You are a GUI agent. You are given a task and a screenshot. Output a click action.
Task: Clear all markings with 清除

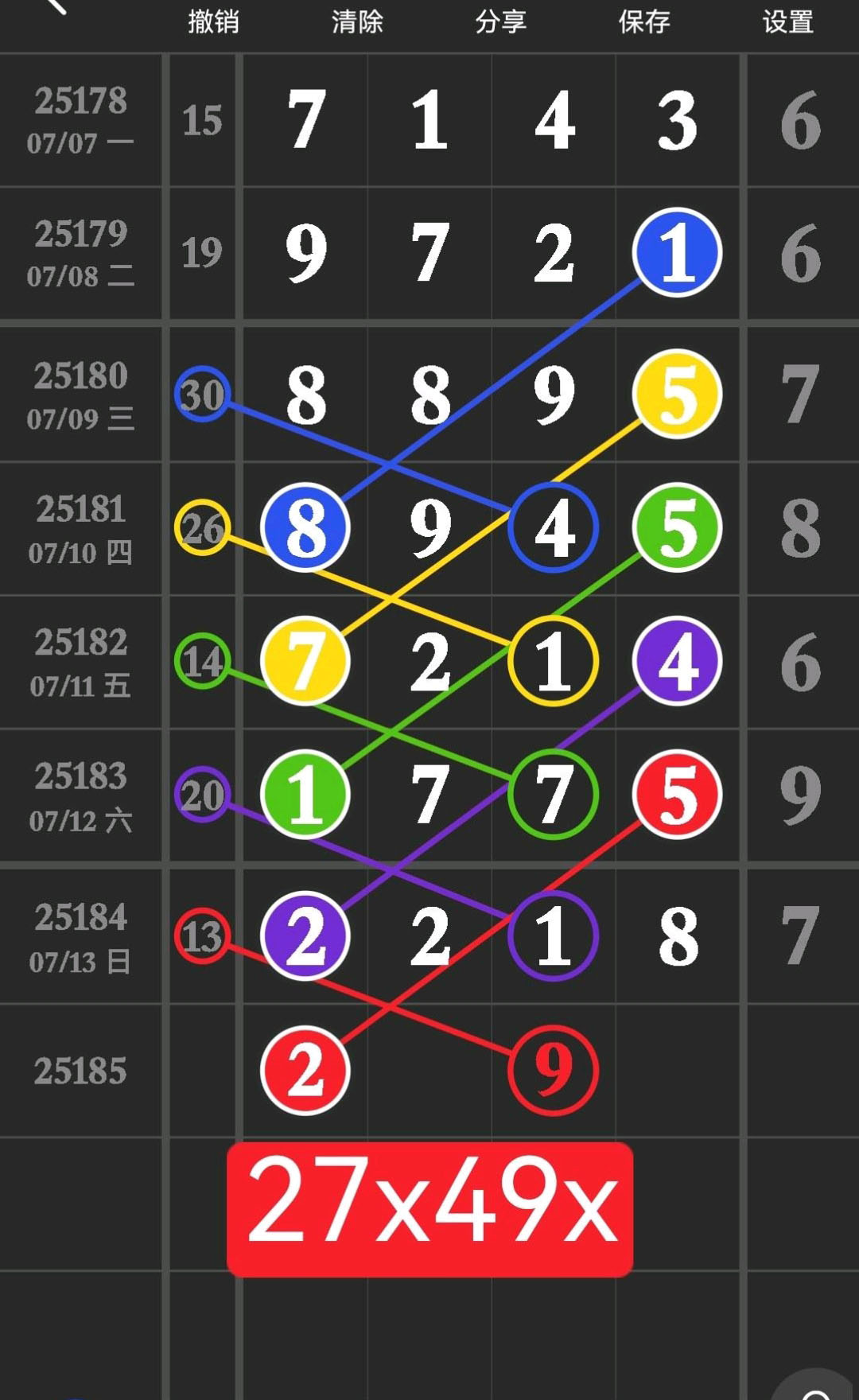click(x=357, y=21)
